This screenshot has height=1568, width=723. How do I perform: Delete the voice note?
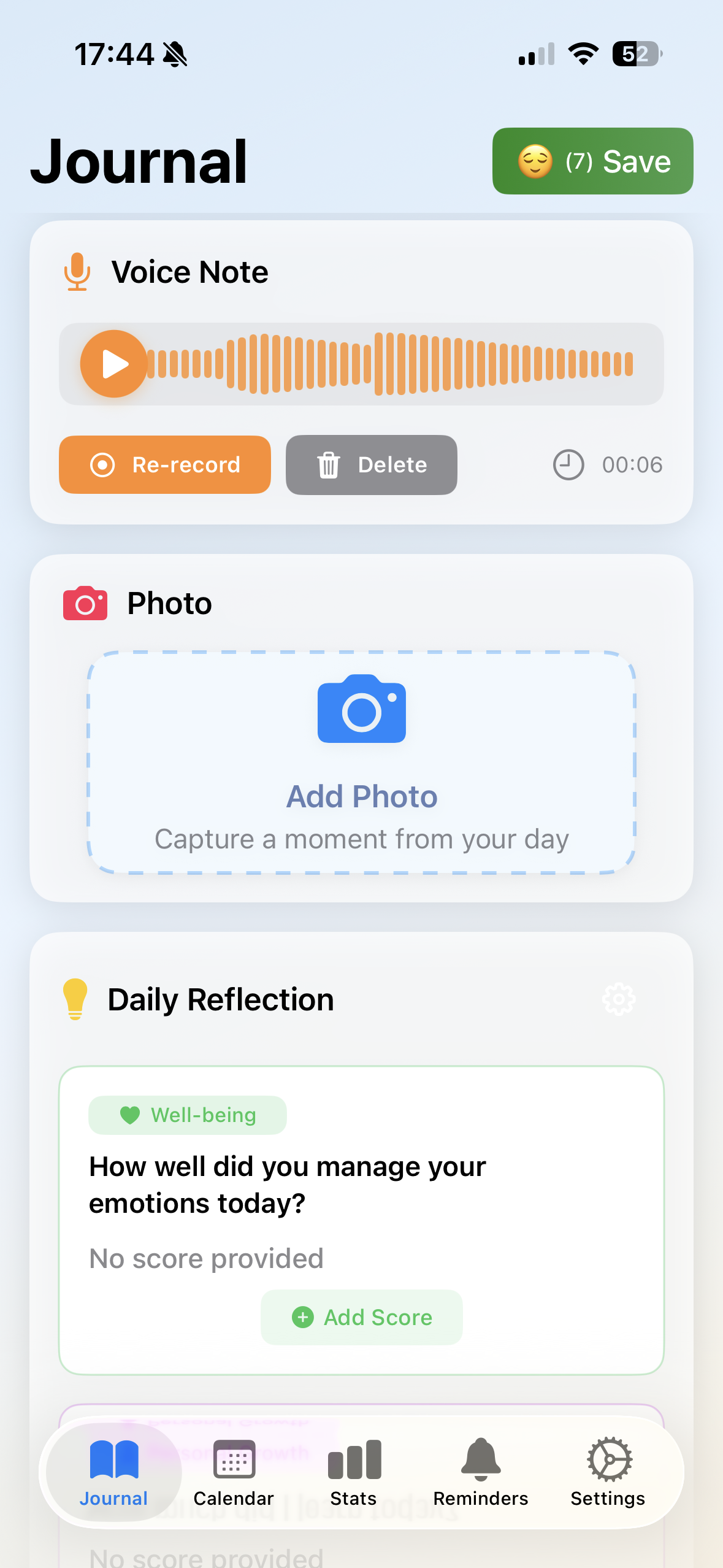click(371, 465)
